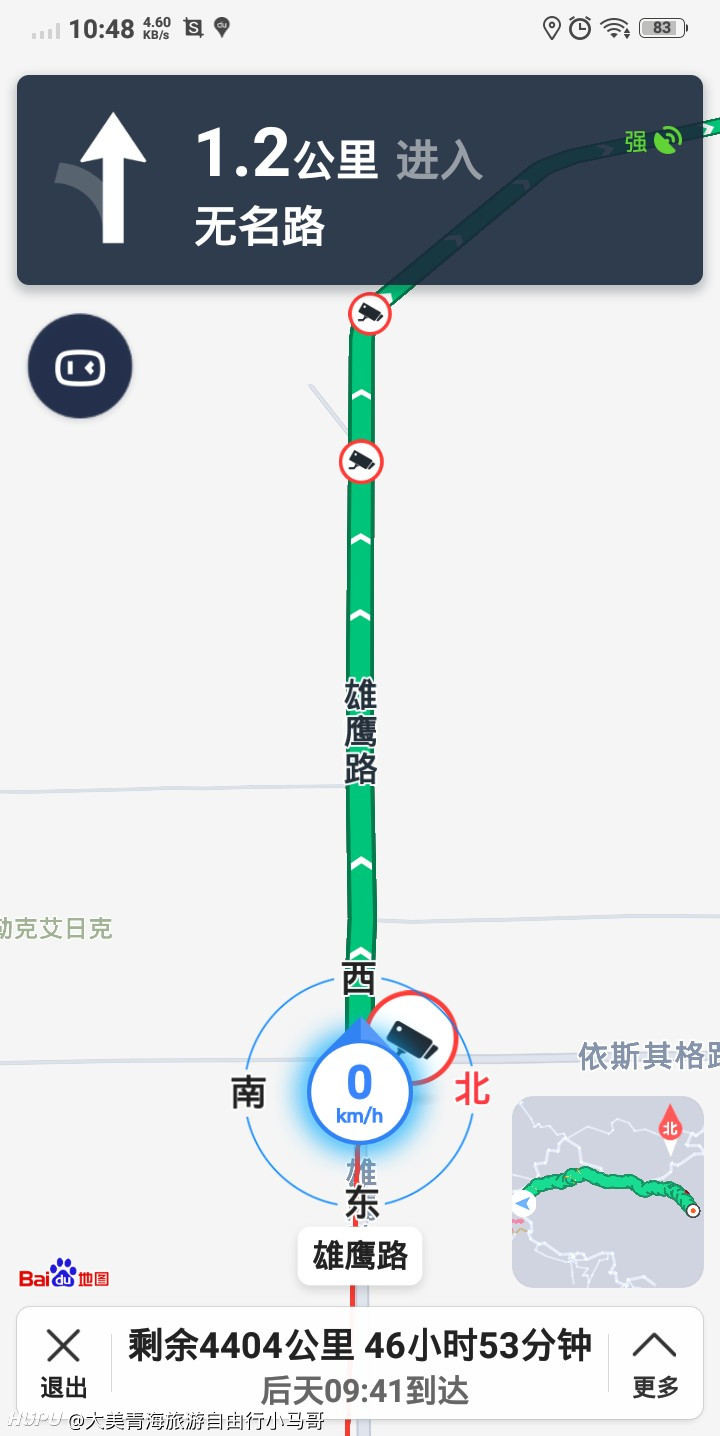Screen dimensions: 720x1436
Task: Tap the 1.2公里 turn guidance banner
Action: click(360, 180)
